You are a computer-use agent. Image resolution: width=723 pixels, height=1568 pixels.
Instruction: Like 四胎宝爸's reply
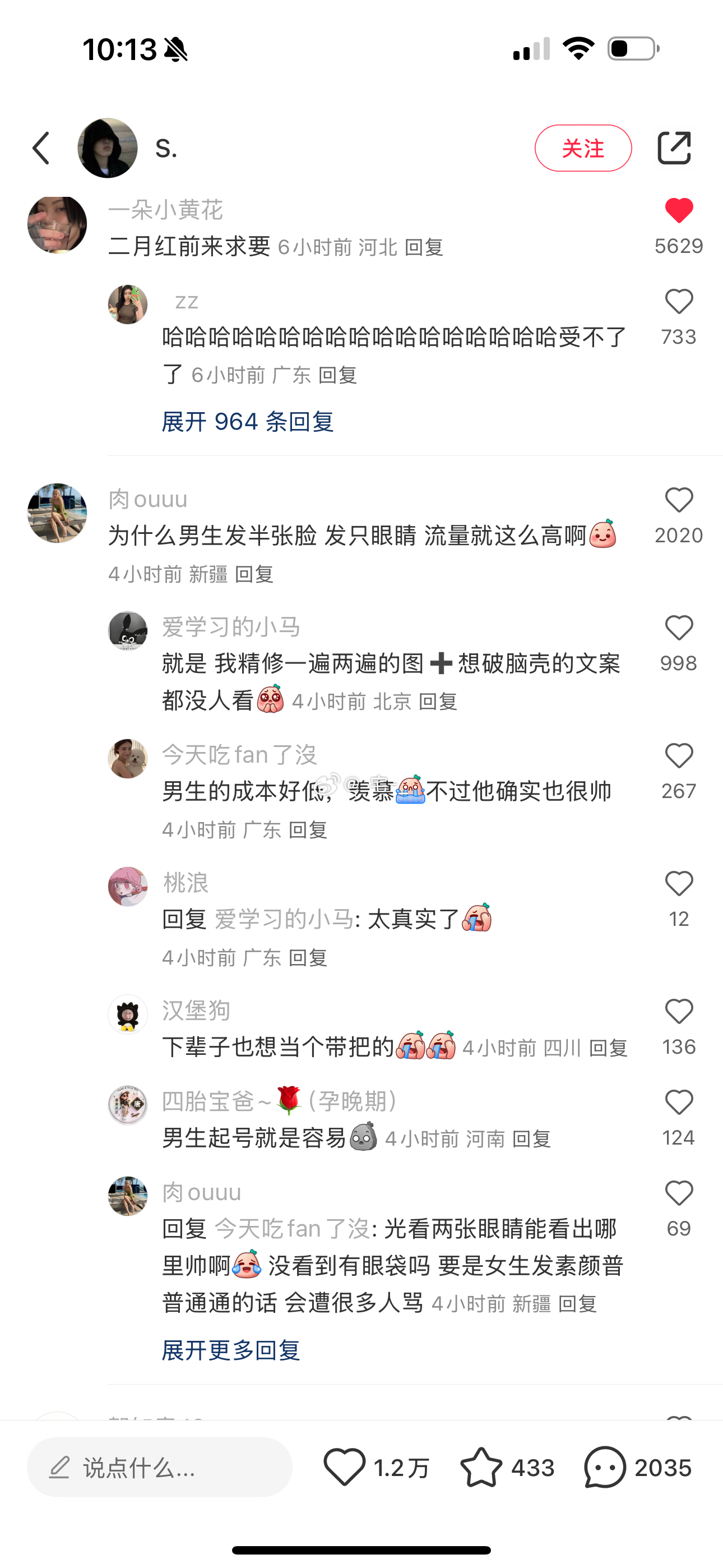(679, 1103)
